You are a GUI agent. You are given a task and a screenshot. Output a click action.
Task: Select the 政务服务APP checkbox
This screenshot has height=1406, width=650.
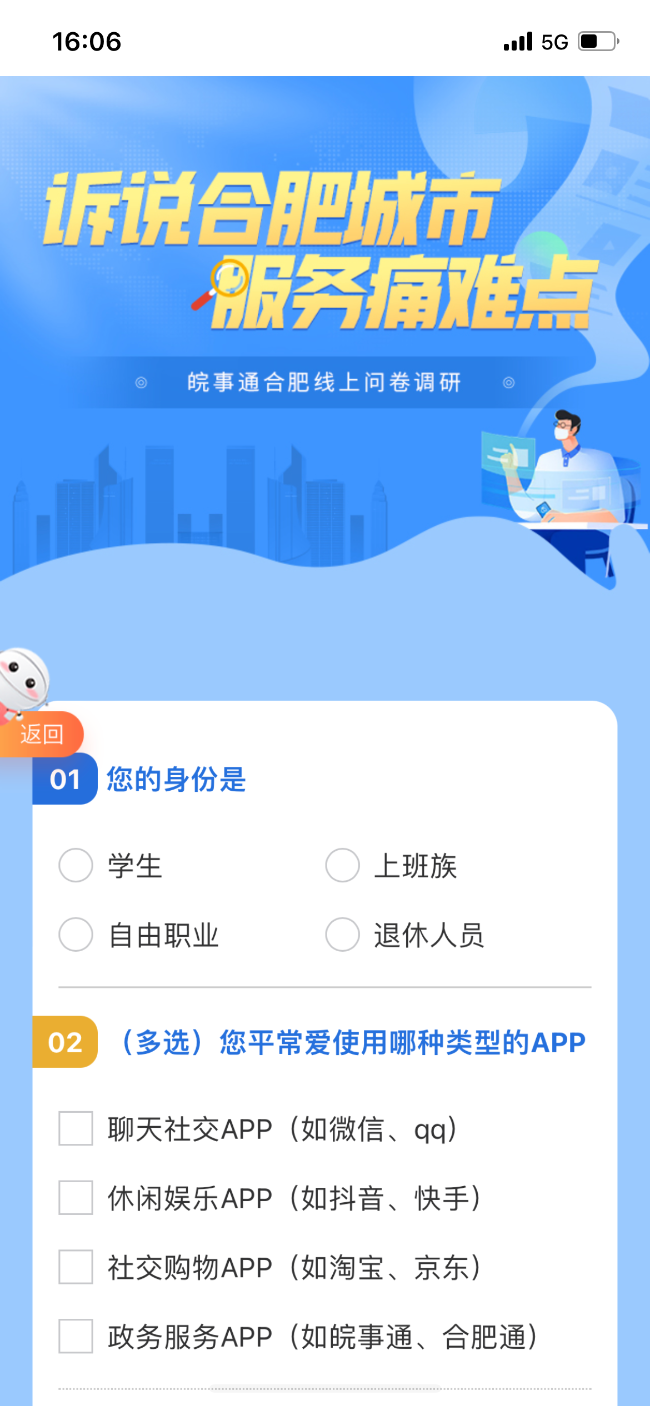tap(76, 1336)
